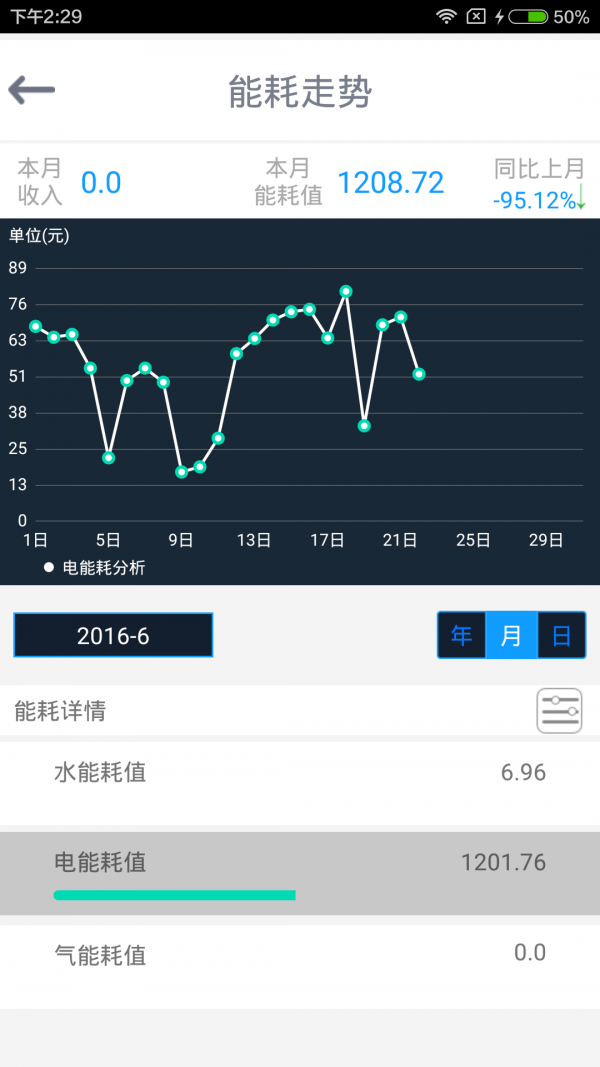Viewport: 600px width, 1067px height.
Task: Select the 水能耗值 row
Action: click(300, 783)
